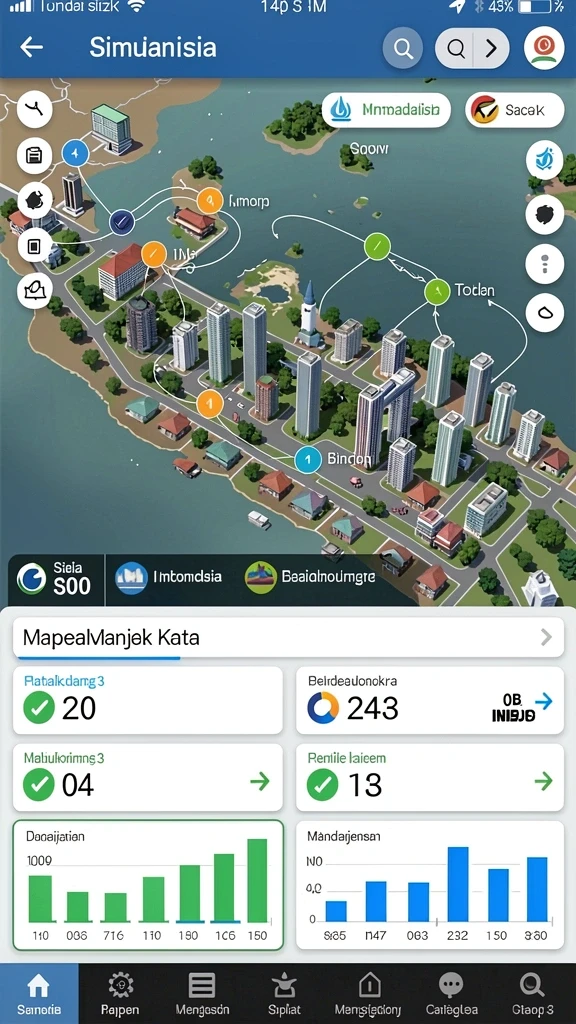Switch to the Rajpen bottom tab
Image resolution: width=576 pixels, height=1024 pixels.
coord(120,994)
